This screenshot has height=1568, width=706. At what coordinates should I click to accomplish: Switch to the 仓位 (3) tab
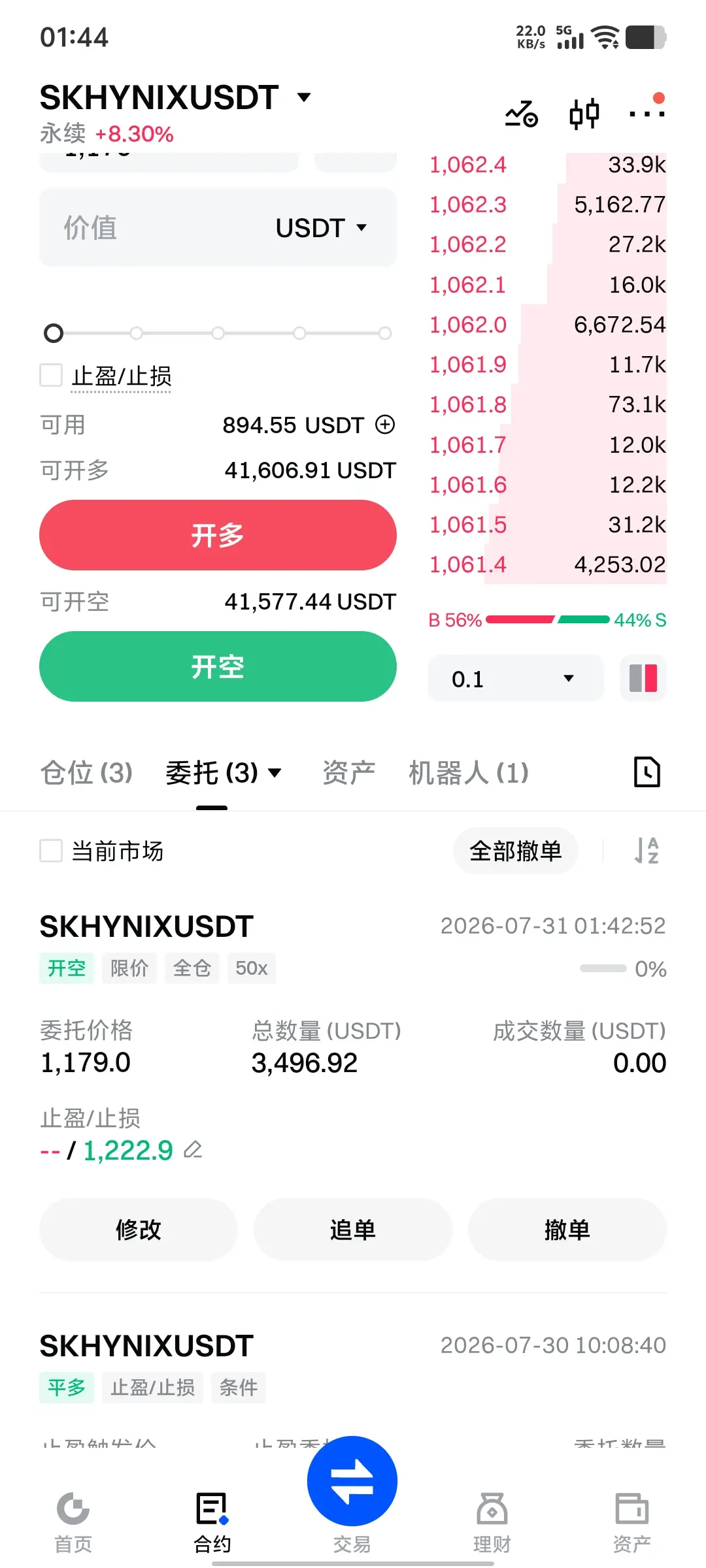(x=86, y=773)
